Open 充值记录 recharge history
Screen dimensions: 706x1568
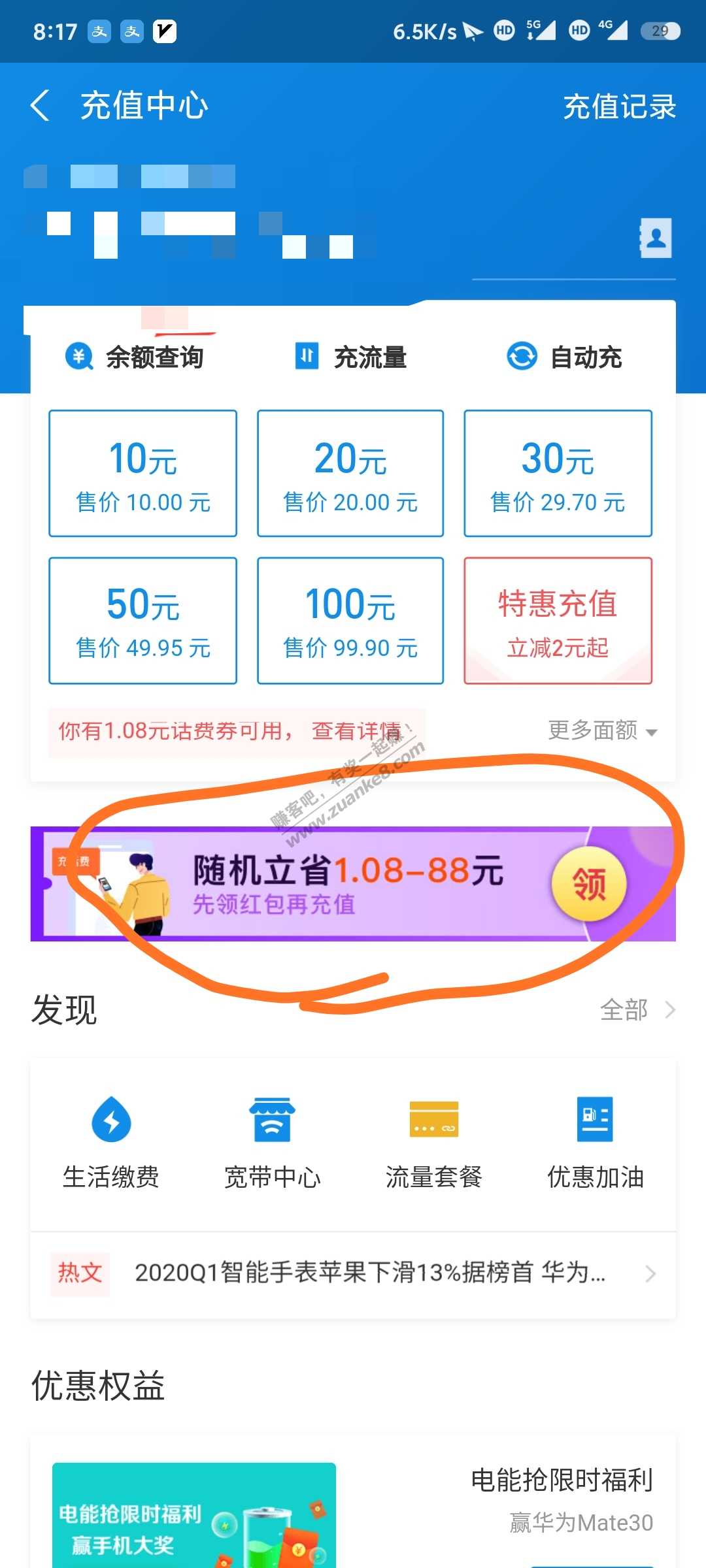click(x=618, y=106)
